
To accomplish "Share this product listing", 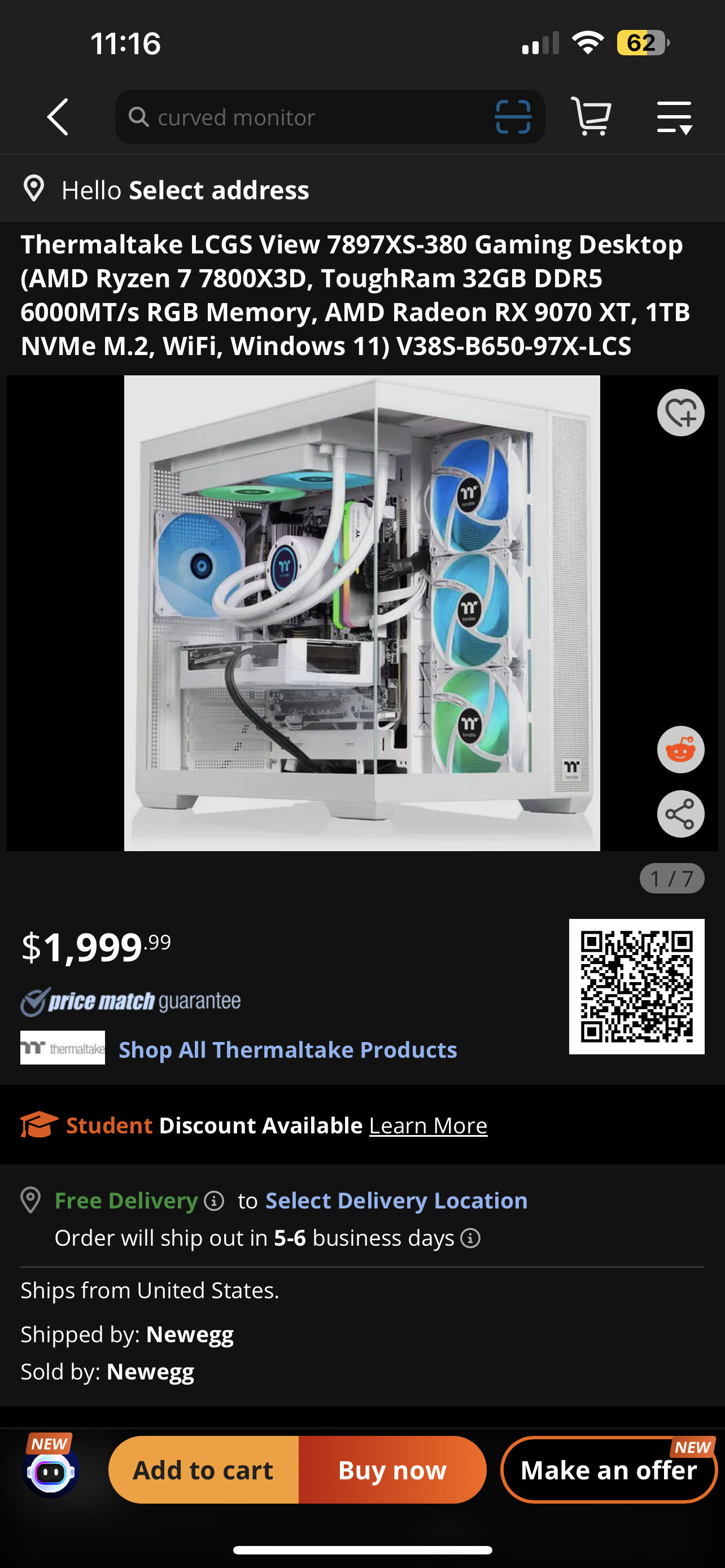I will pos(680,814).
